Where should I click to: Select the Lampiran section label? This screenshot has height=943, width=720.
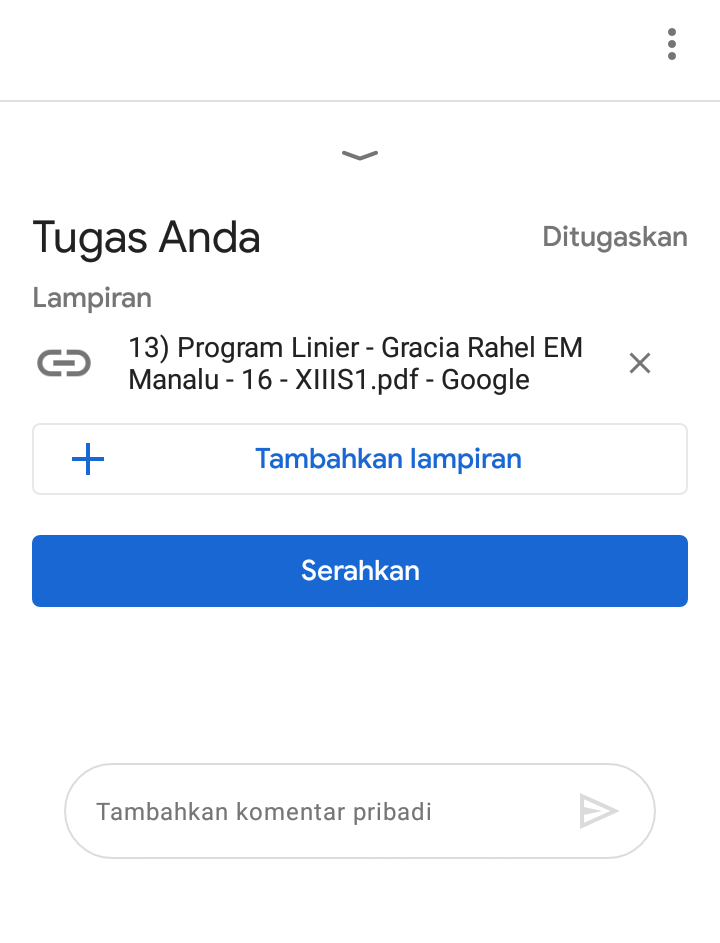91,297
